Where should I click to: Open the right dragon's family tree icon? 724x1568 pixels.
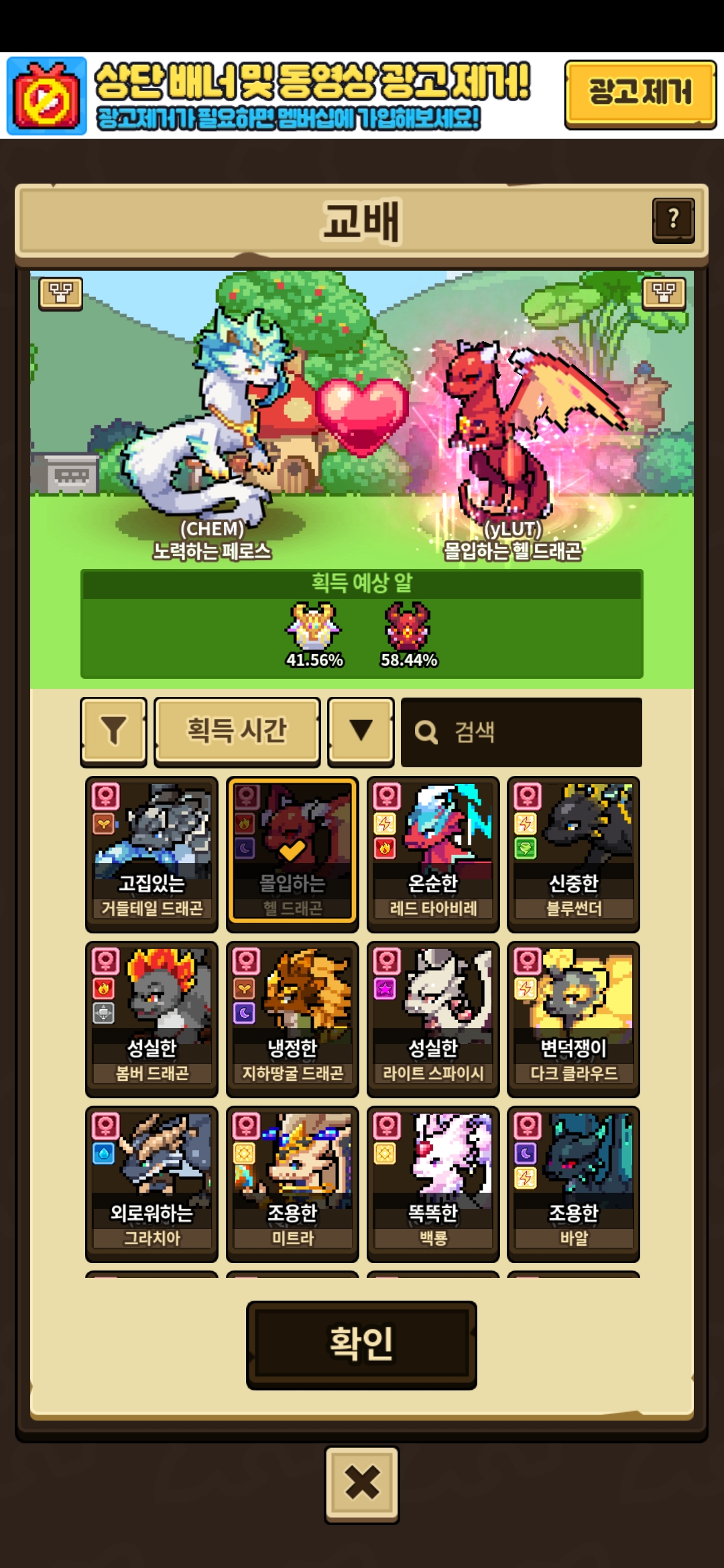coord(664,293)
